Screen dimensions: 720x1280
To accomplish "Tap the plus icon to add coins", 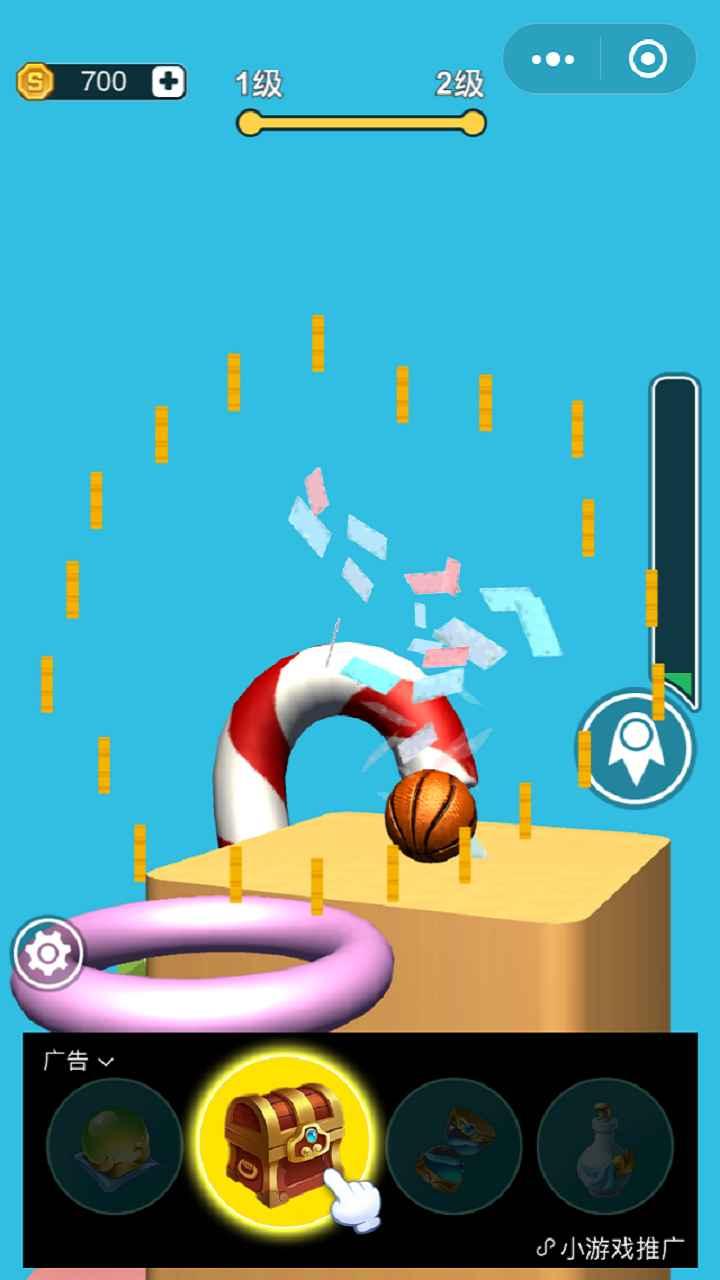I will (168, 82).
